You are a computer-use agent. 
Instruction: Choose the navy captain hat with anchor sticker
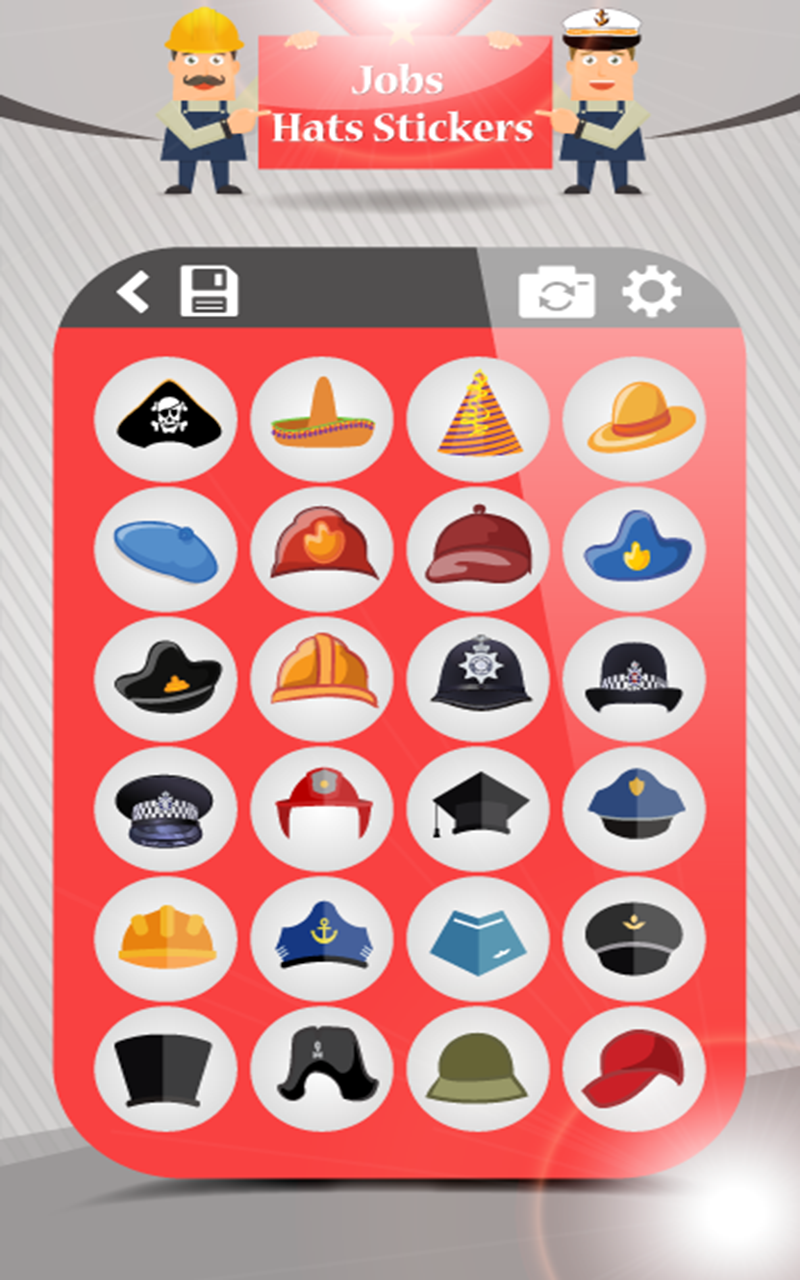point(321,938)
